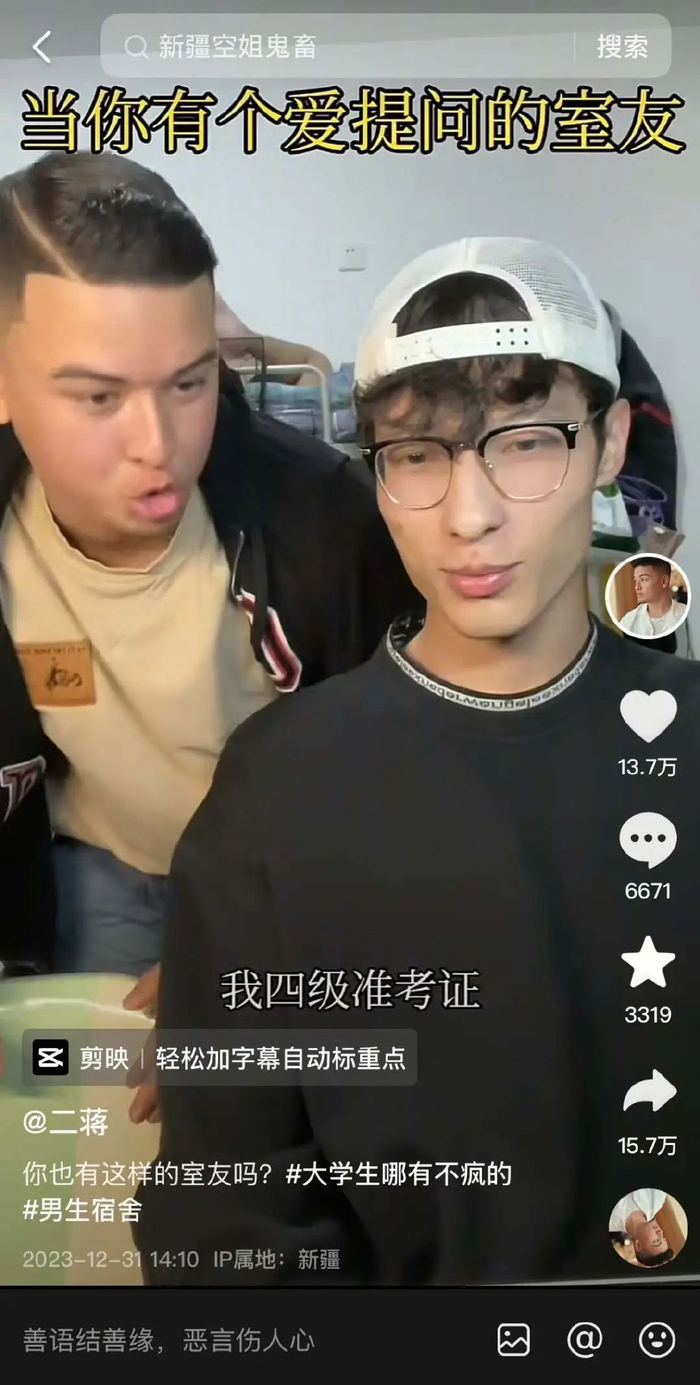This screenshot has width=700, height=1385.
Task: Tap the 搜索 button
Action: (x=622, y=47)
